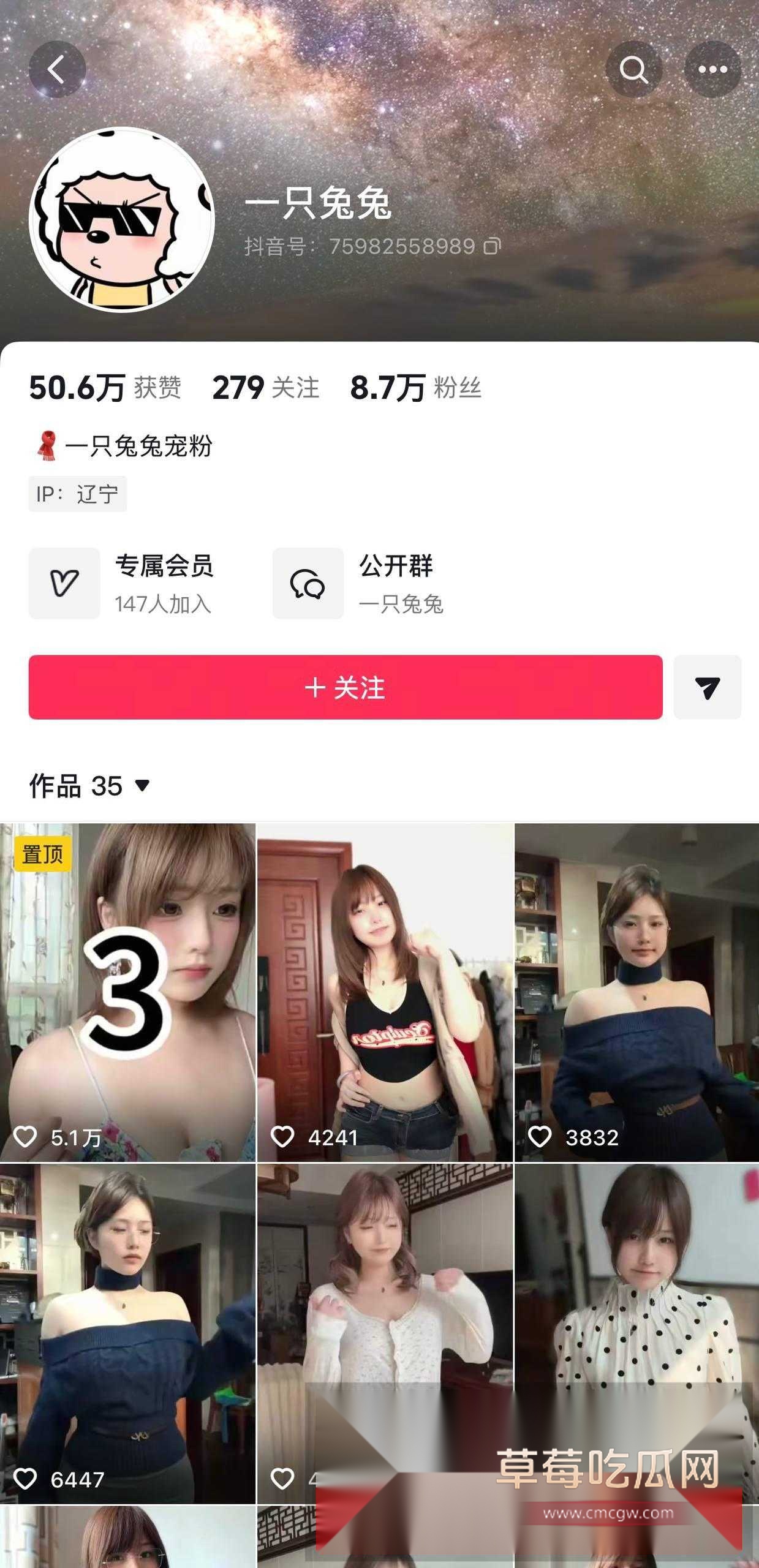
Task: Open the video with 6447 likes
Action: [x=127, y=1333]
